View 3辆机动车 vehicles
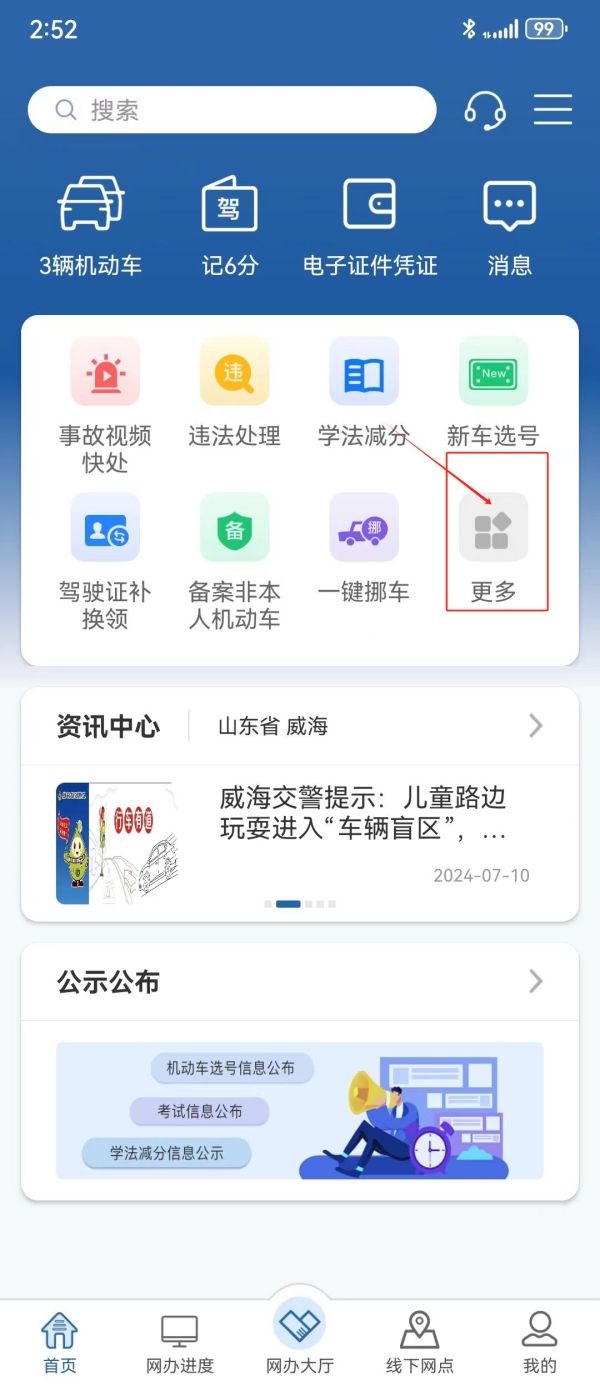This screenshot has width=600, height=1391. point(90,226)
